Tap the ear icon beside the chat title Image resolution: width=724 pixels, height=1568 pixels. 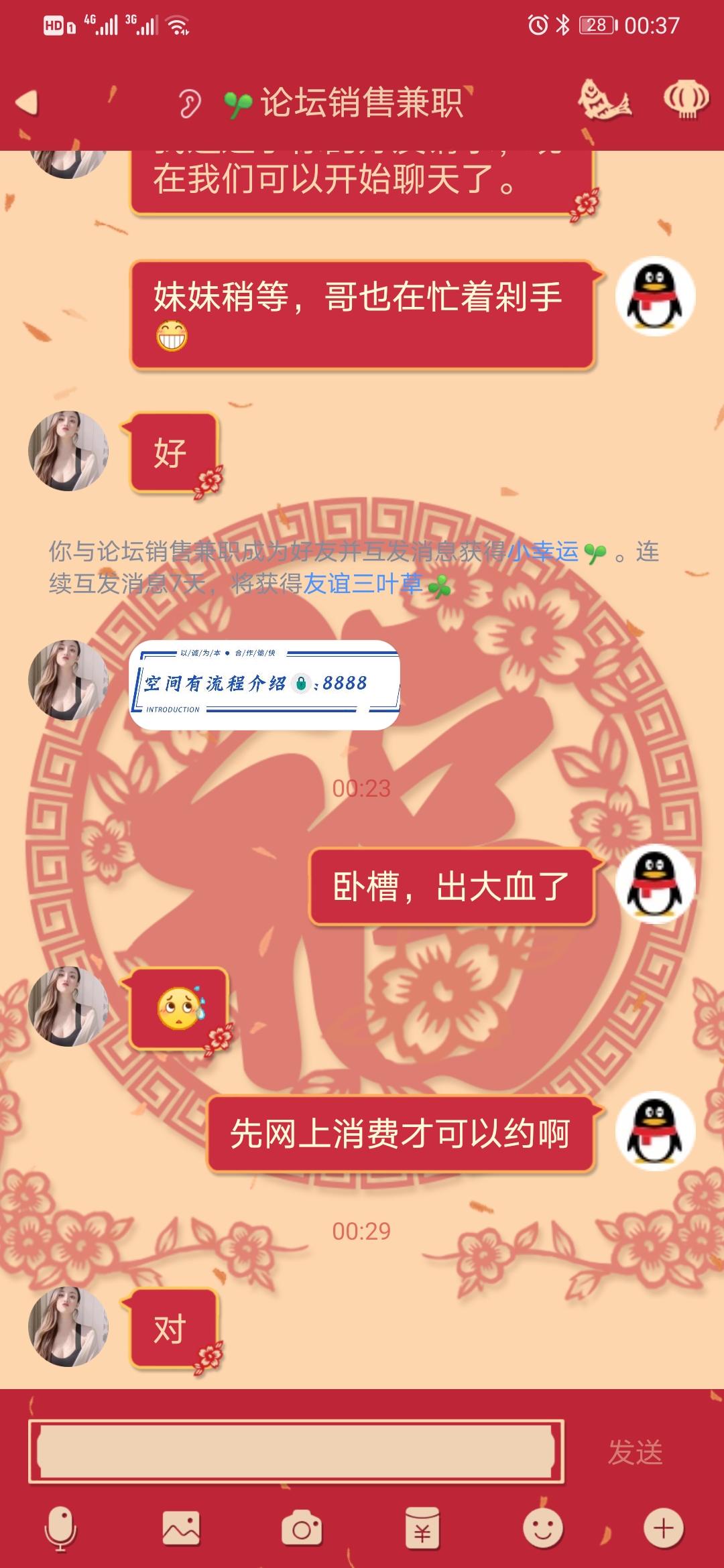(190, 105)
